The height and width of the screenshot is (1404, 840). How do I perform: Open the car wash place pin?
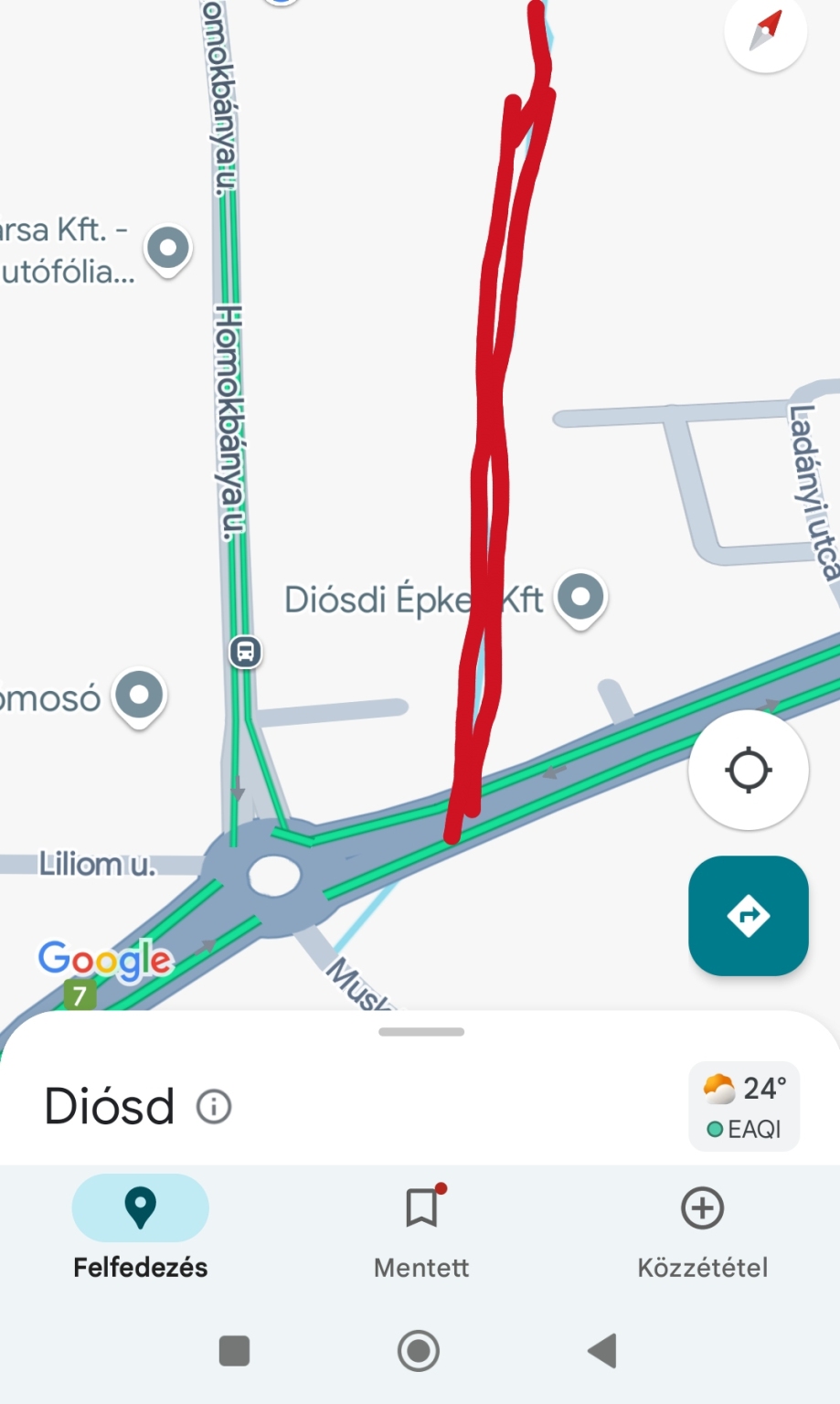pyautogui.click(x=139, y=695)
